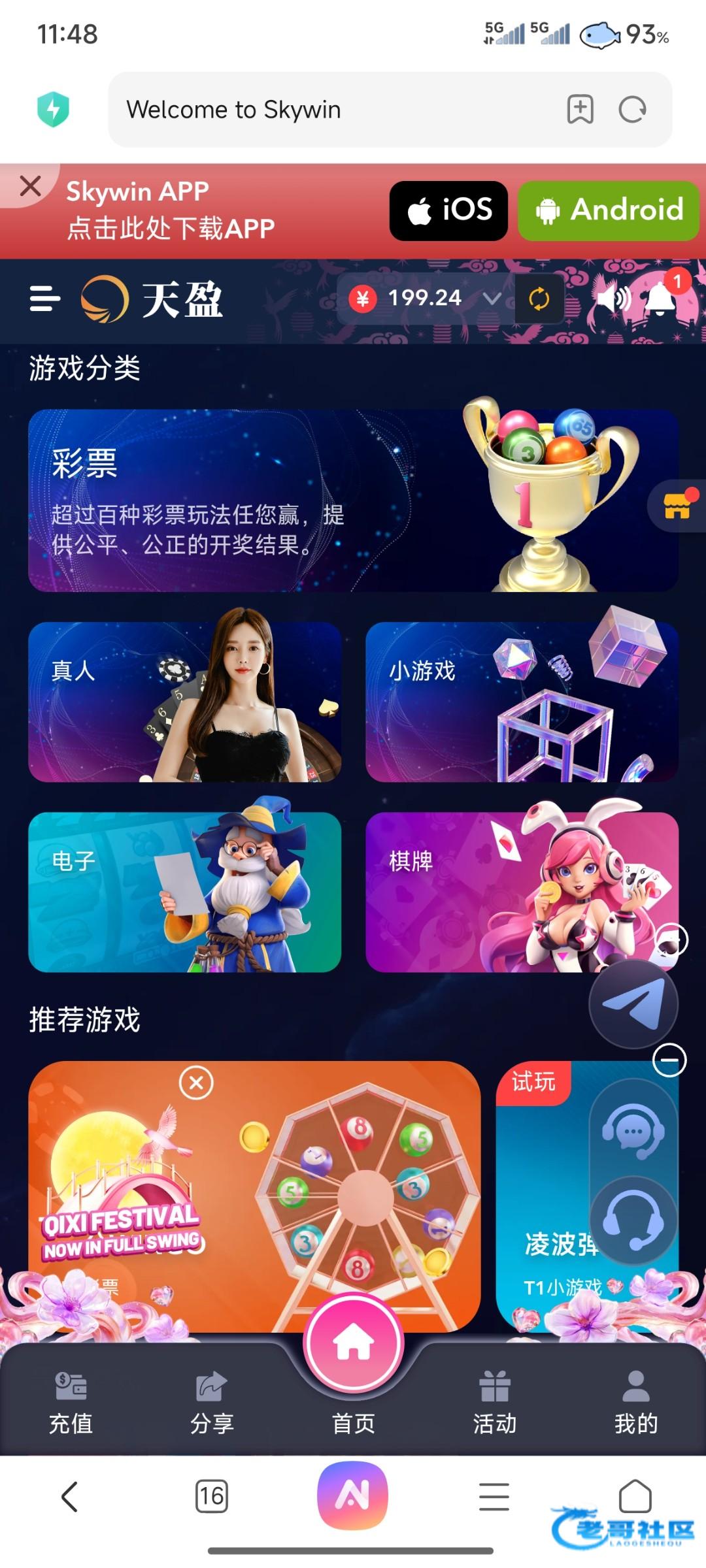Reload the page in the browser bar
This screenshot has width=706, height=1568.
(632, 110)
